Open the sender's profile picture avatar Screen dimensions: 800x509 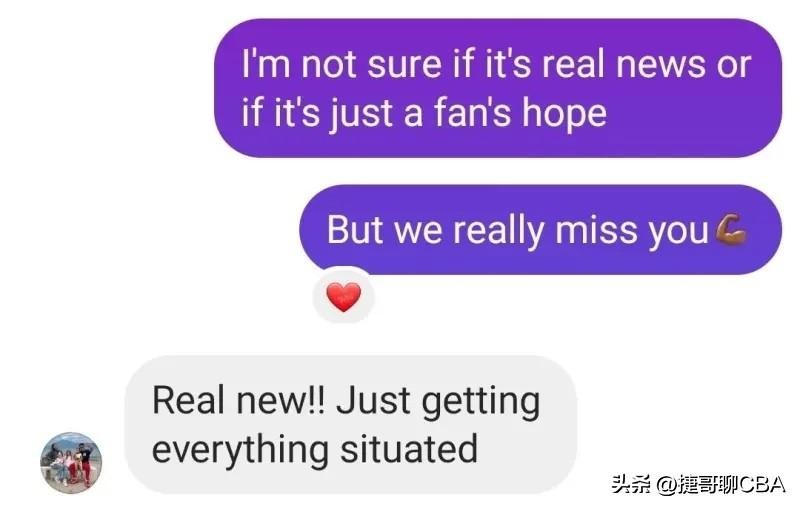pyautogui.click(x=71, y=461)
